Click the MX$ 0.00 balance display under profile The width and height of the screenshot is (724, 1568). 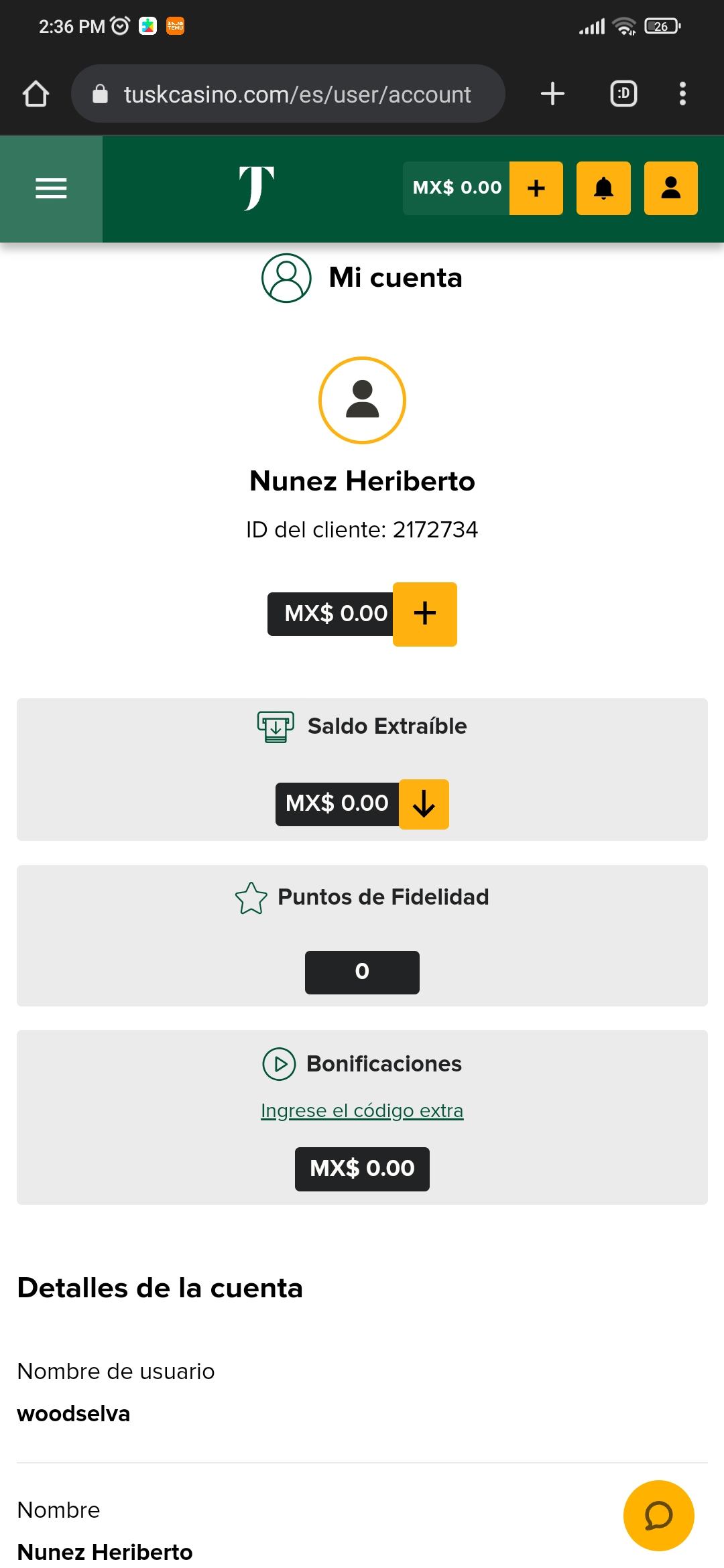pos(331,613)
